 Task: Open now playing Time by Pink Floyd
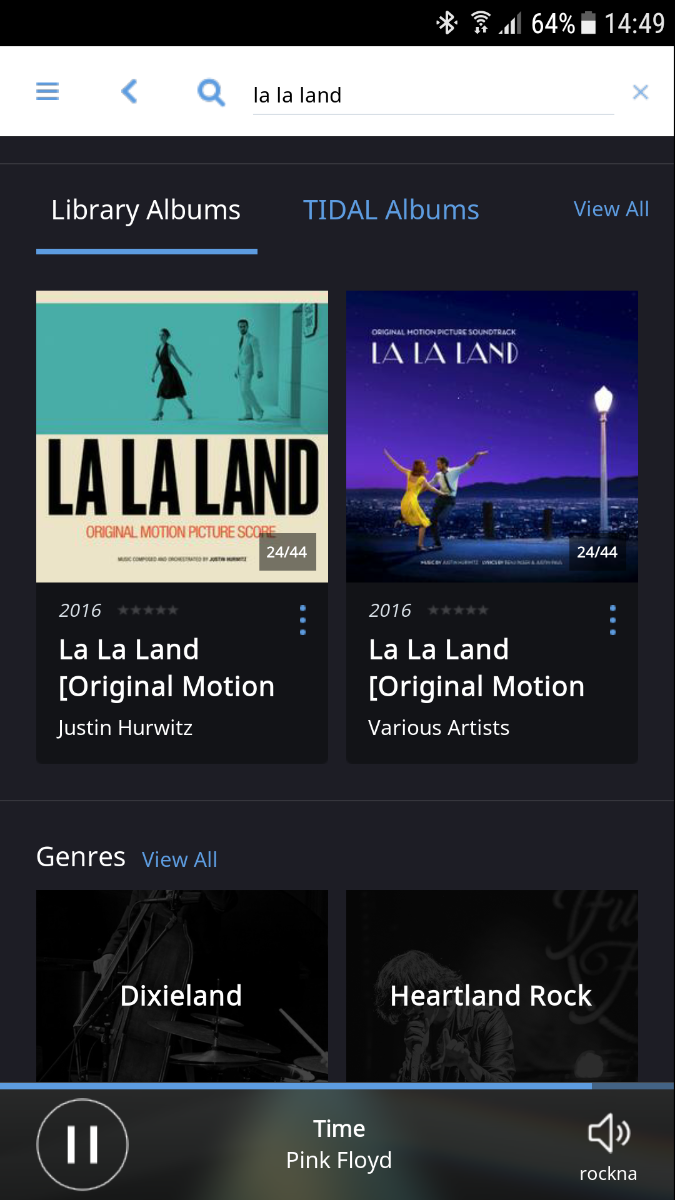click(339, 1144)
